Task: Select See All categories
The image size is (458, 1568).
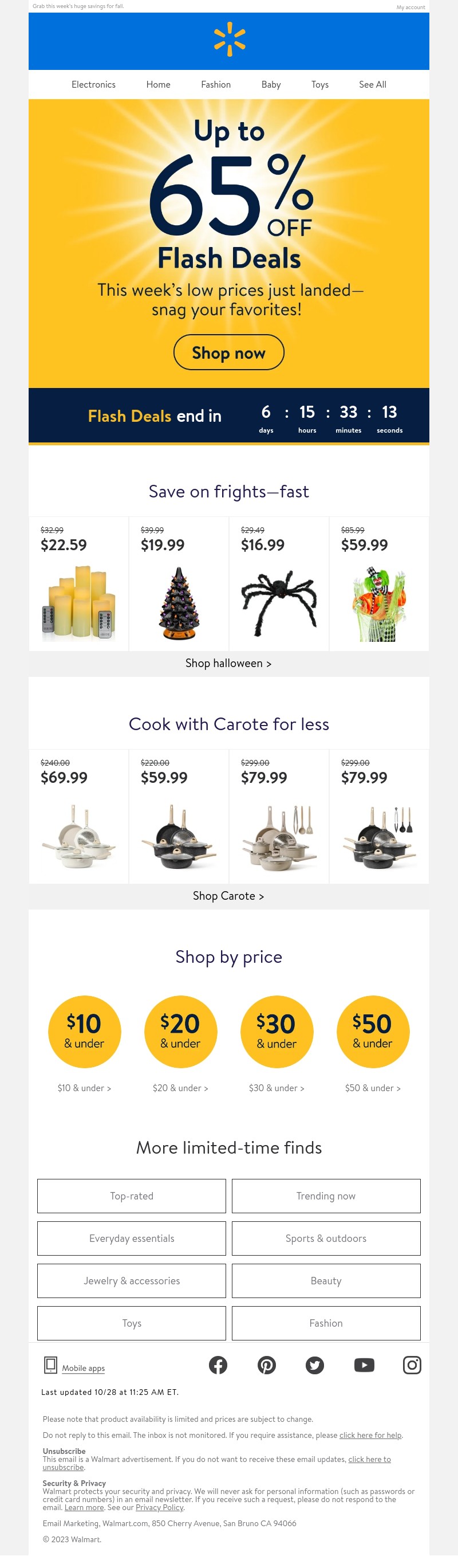Action: tap(372, 85)
